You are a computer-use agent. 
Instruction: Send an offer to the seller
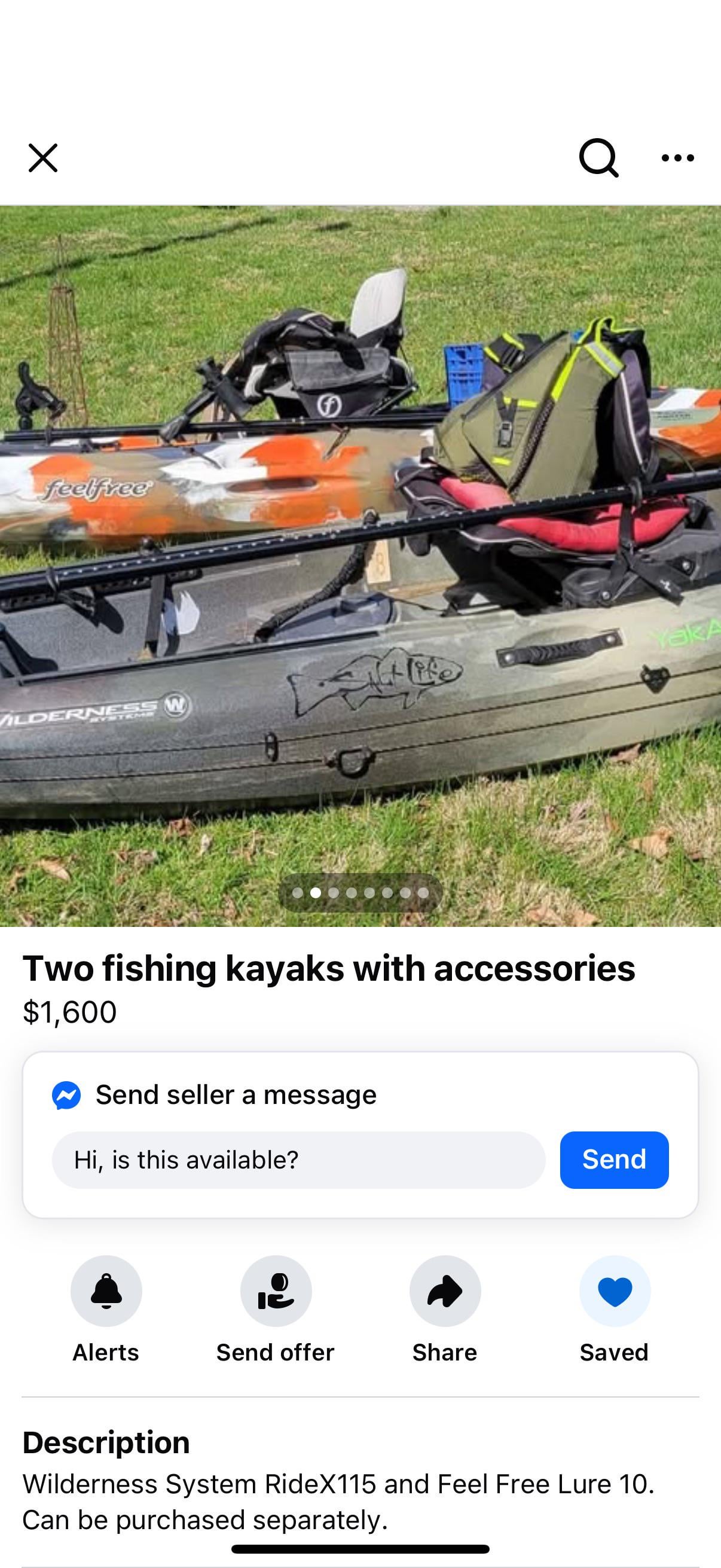(276, 1291)
